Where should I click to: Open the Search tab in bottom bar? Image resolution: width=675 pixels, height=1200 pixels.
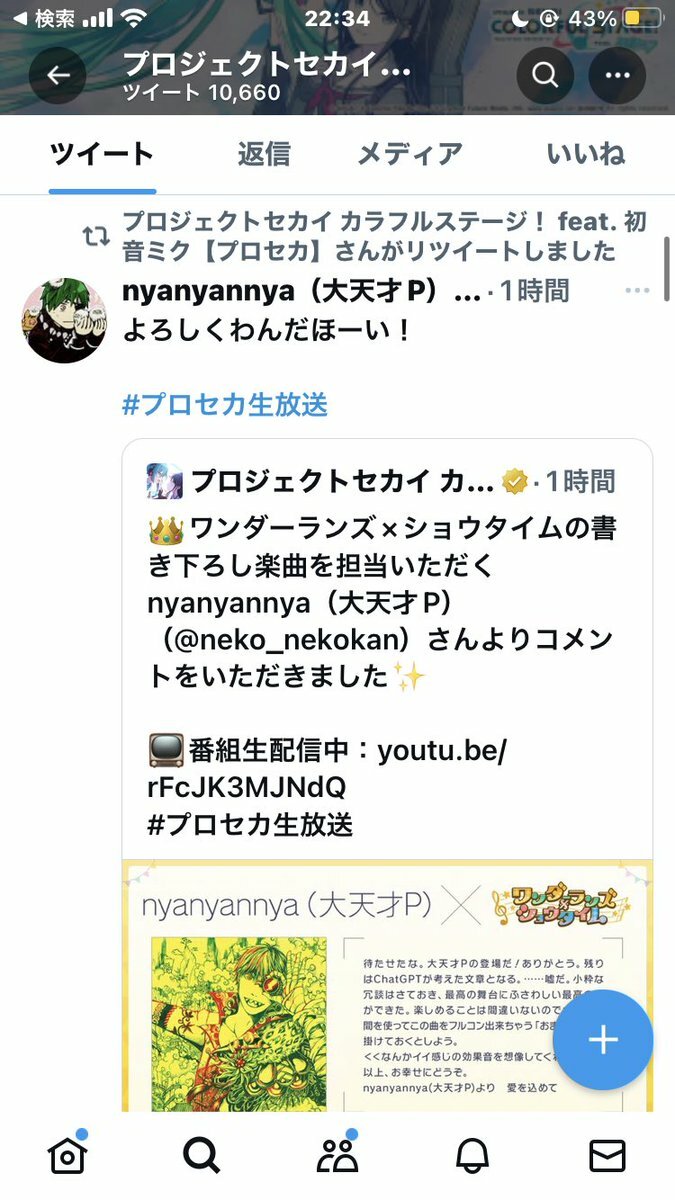point(201,1156)
